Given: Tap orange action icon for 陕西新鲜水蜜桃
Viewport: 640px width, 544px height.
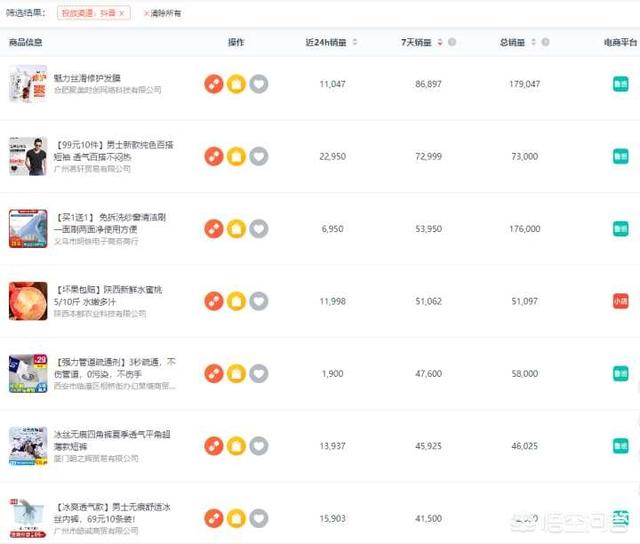Looking at the screenshot, I should tap(213, 301).
